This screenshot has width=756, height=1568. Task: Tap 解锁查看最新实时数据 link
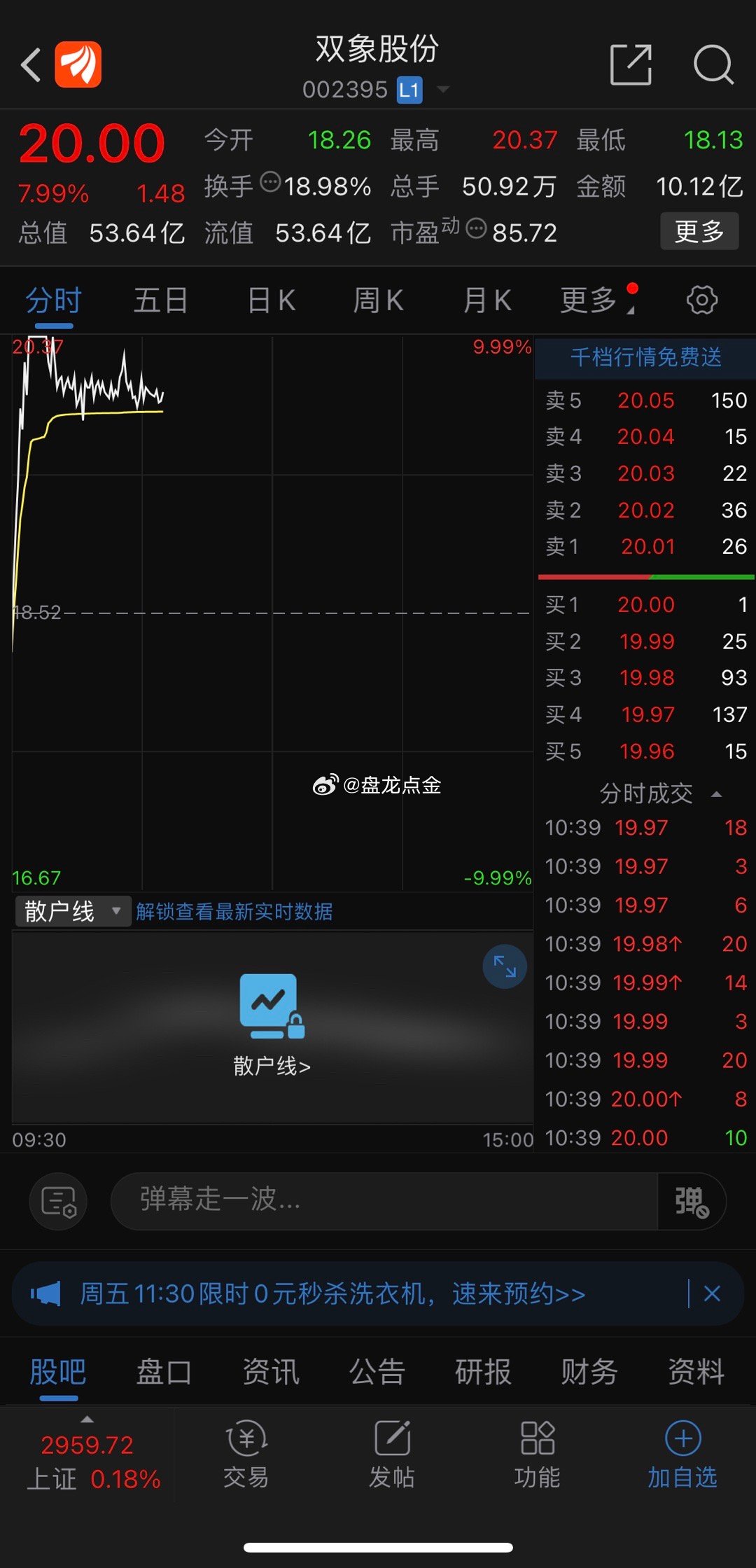point(234,911)
